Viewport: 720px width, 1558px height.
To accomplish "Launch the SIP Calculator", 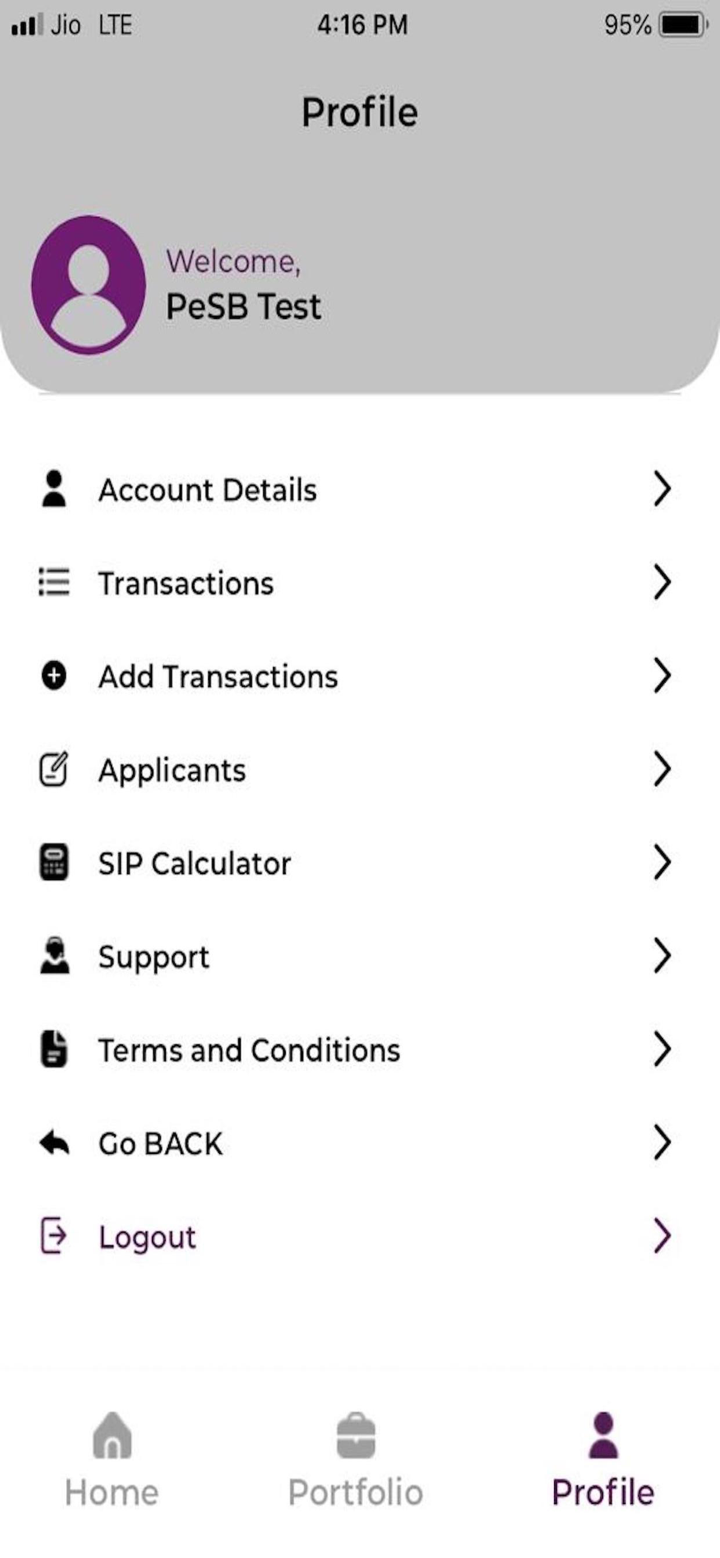I will point(194,864).
